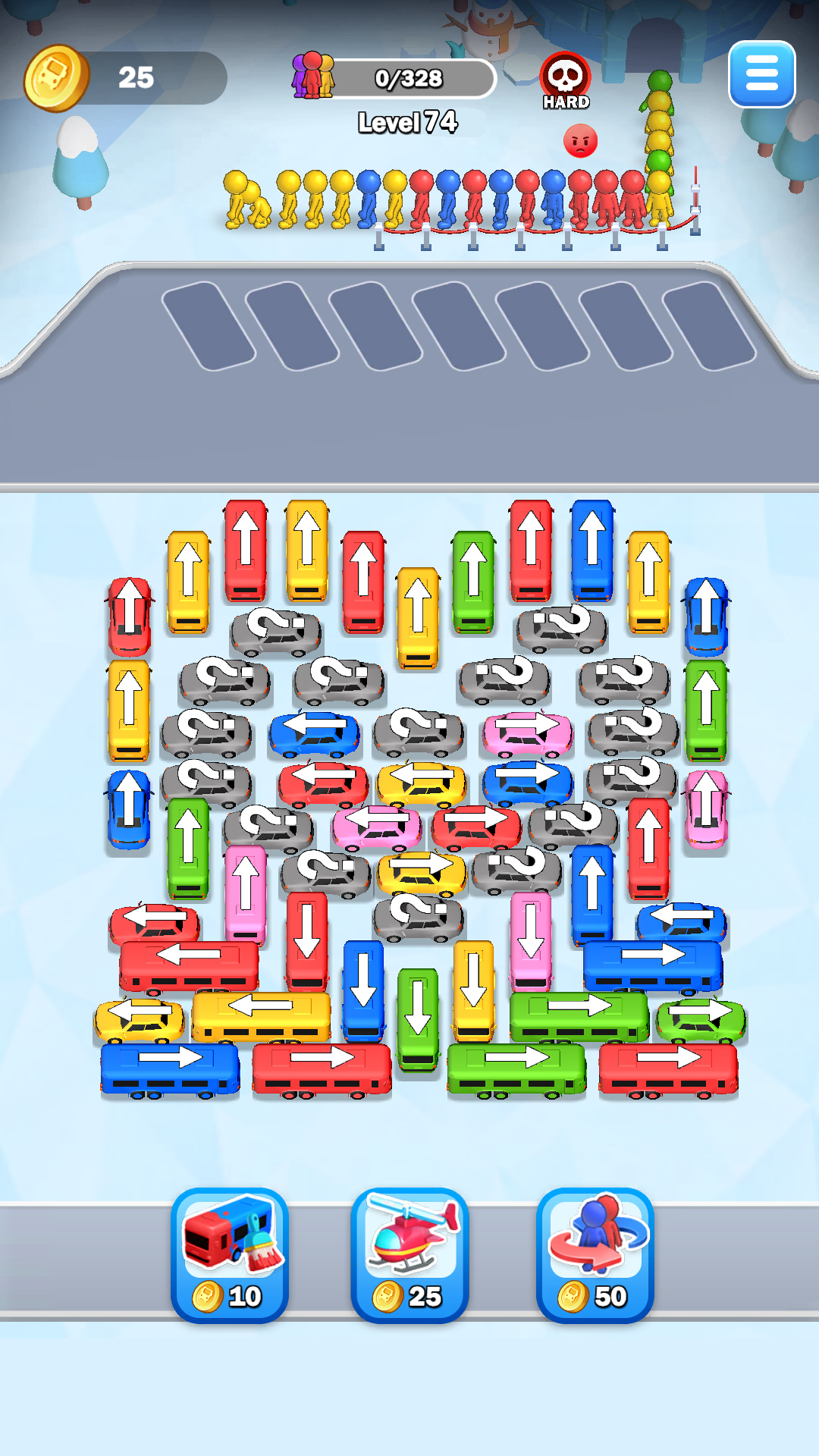Select the angry red emoji above the queue
The image size is (819, 1456).
pyautogui.click(x=580, y=142)
